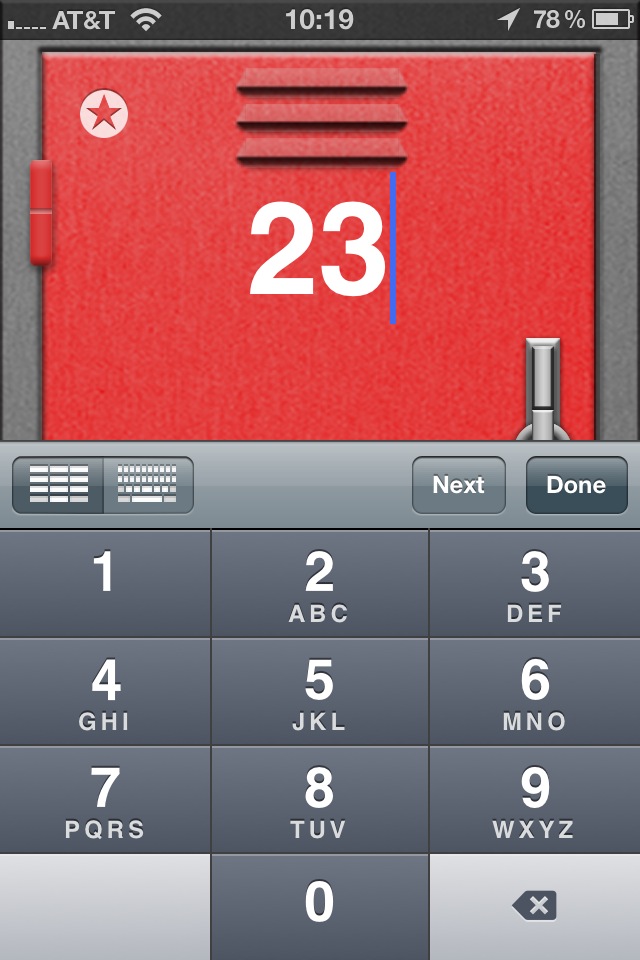Enter digit 2 ABC on keypad
The height and width of the screenshot is (960, 640).
click(319, 583)
